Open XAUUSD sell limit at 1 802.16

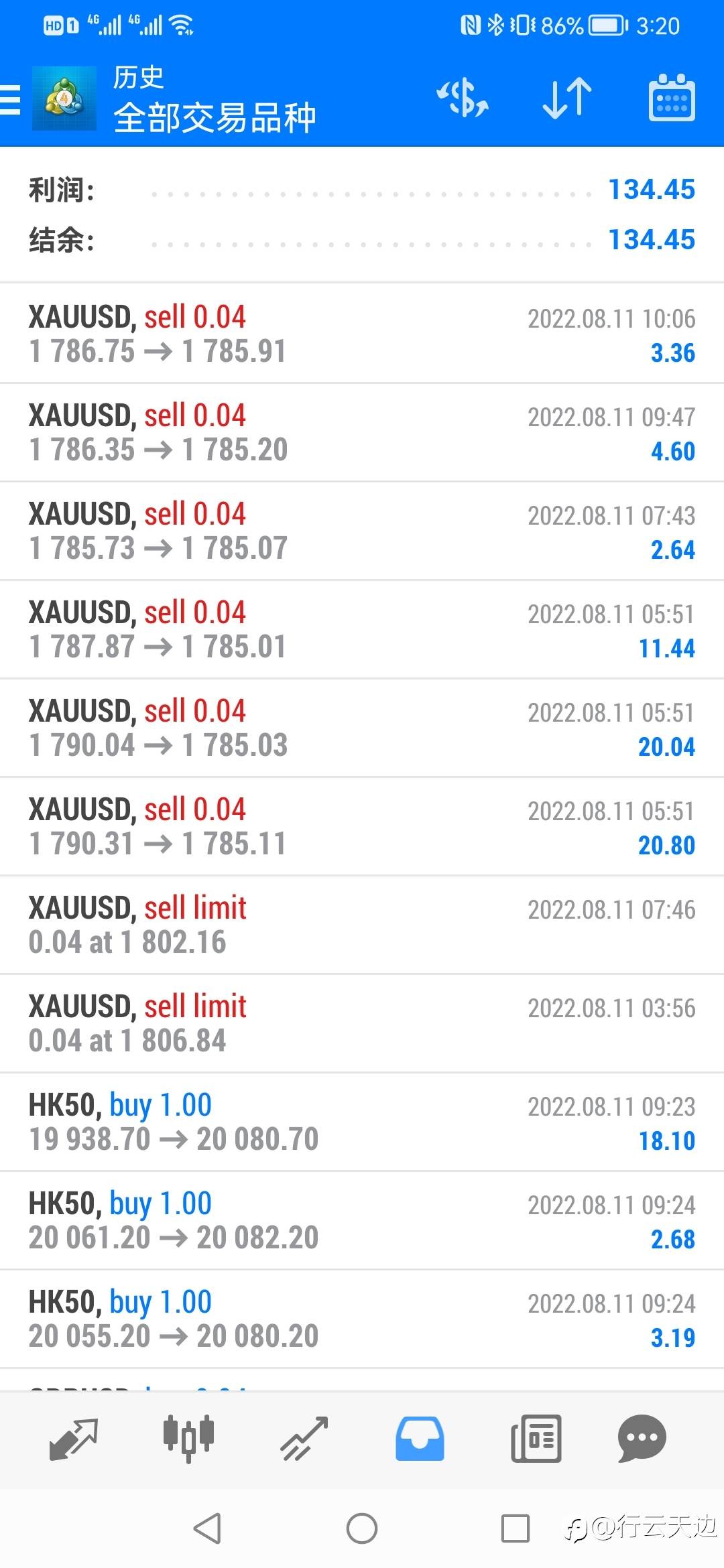362,925
